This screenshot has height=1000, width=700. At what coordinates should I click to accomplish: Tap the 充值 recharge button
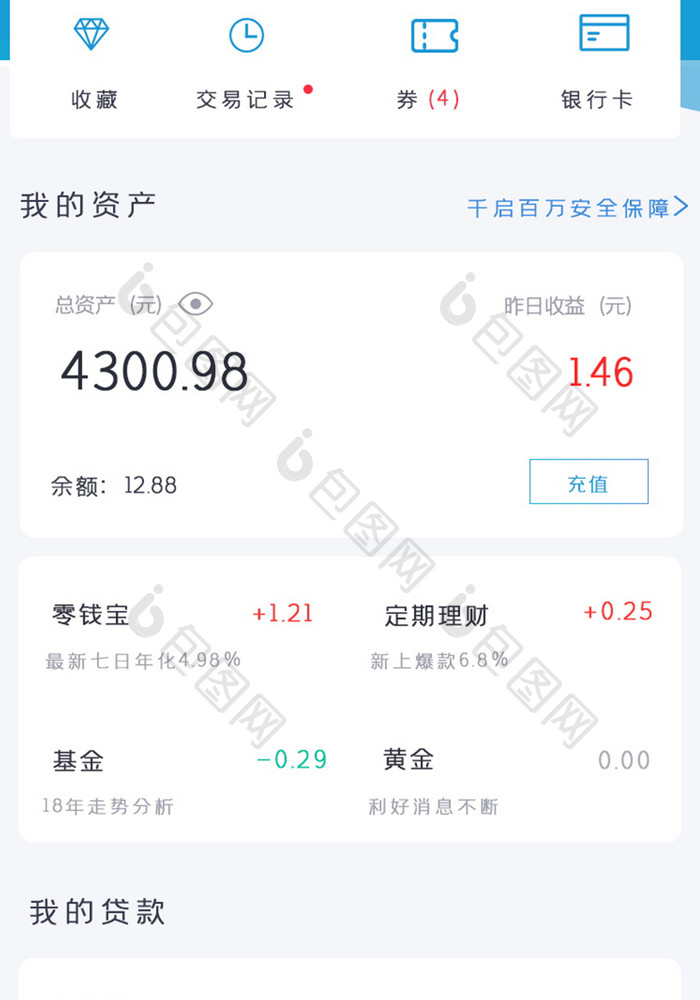pyautogui.click(x=588, y=483)
